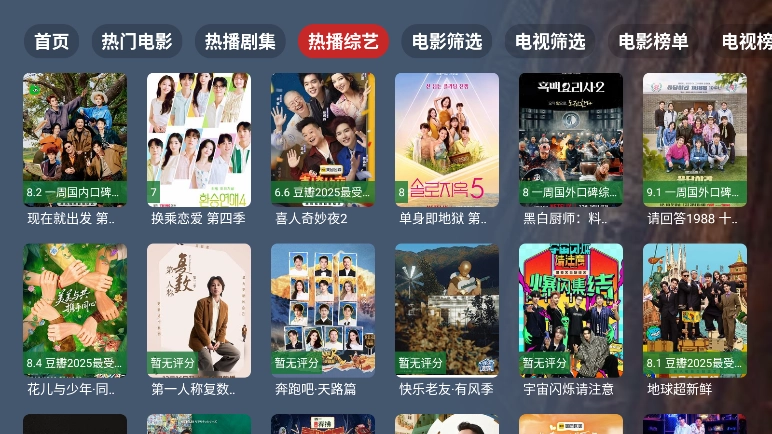This screenshot has width=772, height=434.
Task: Open 奔跑吧·天路篇
Action: [323, 310]
